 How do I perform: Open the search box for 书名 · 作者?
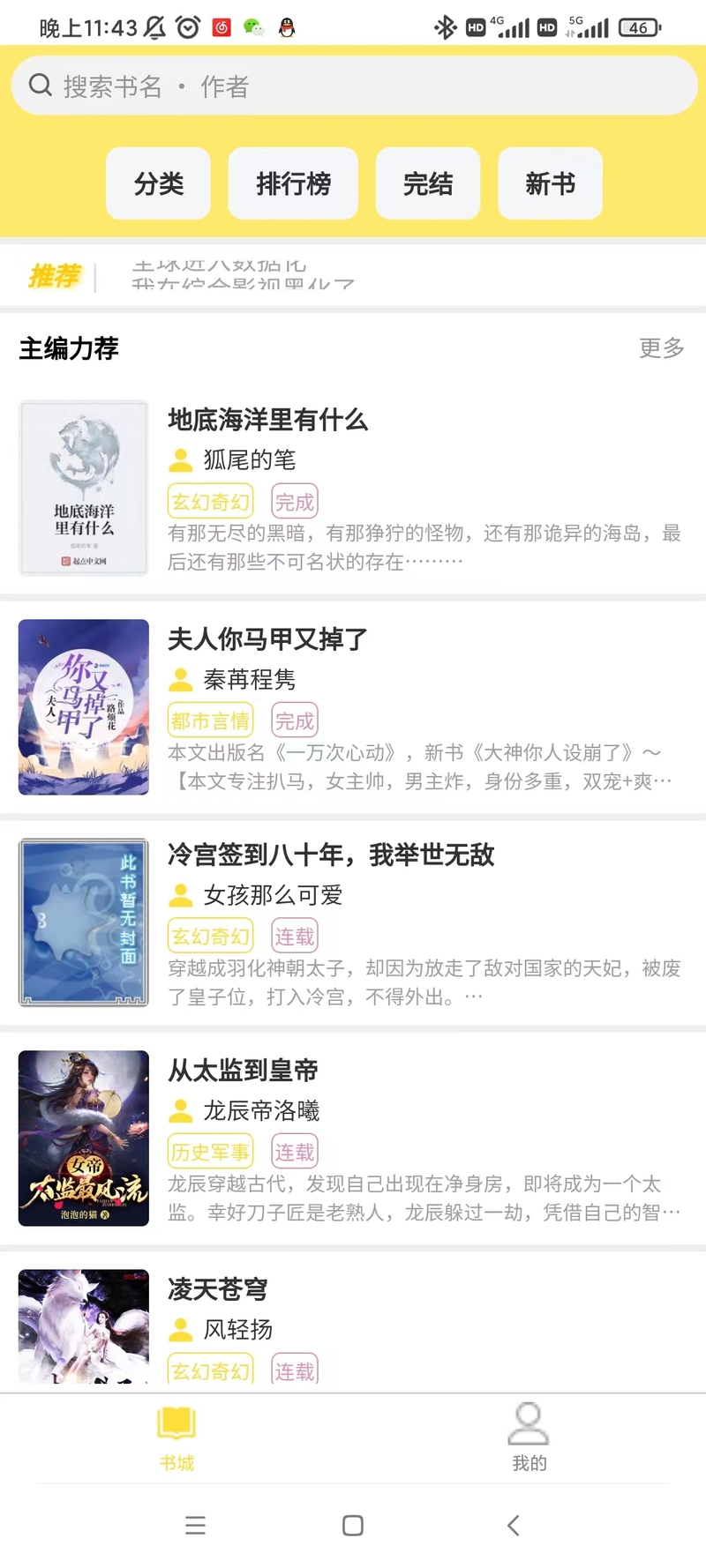[x=354, y=86]
